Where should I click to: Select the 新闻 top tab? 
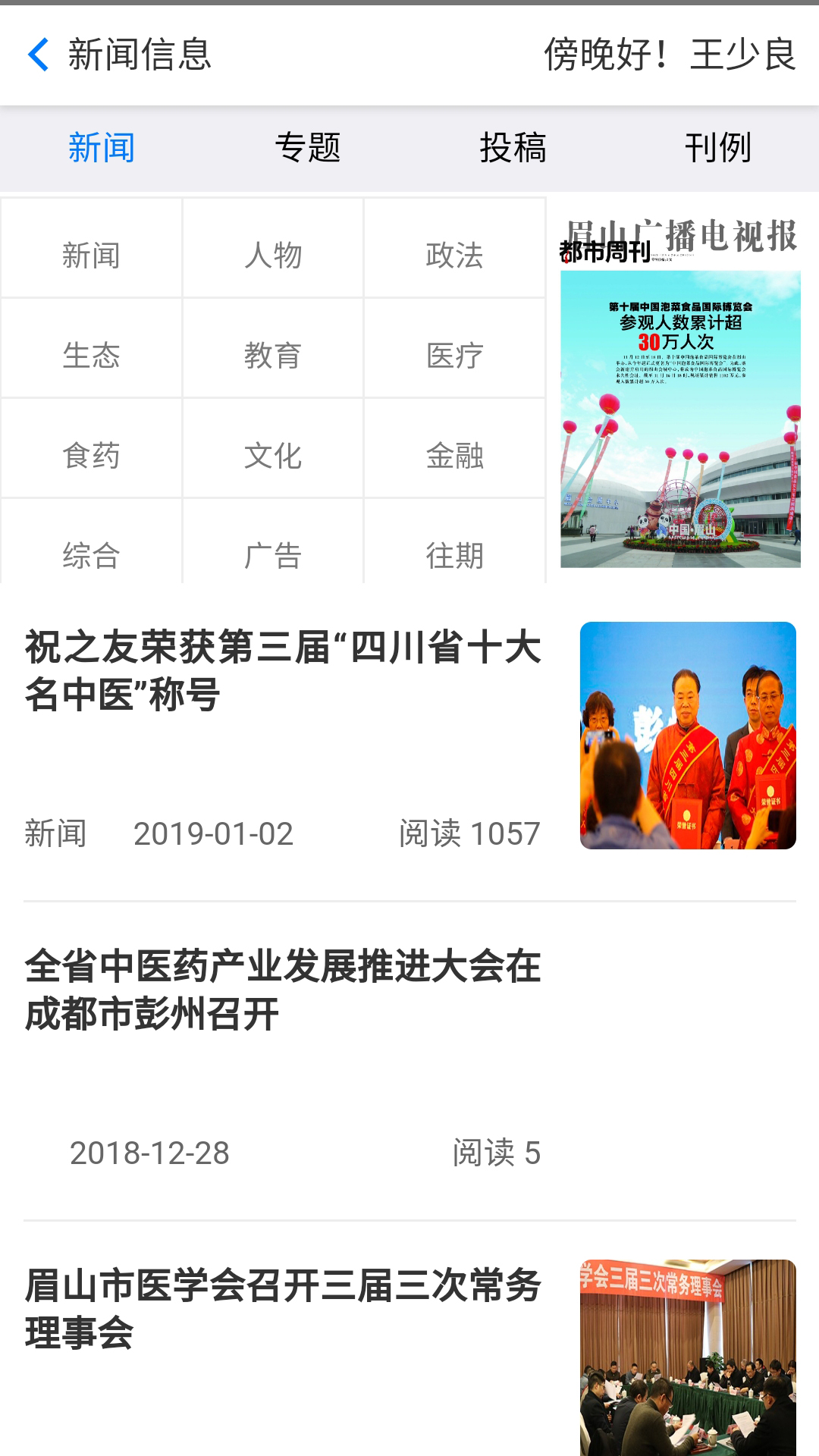click(x=102, y=148)
